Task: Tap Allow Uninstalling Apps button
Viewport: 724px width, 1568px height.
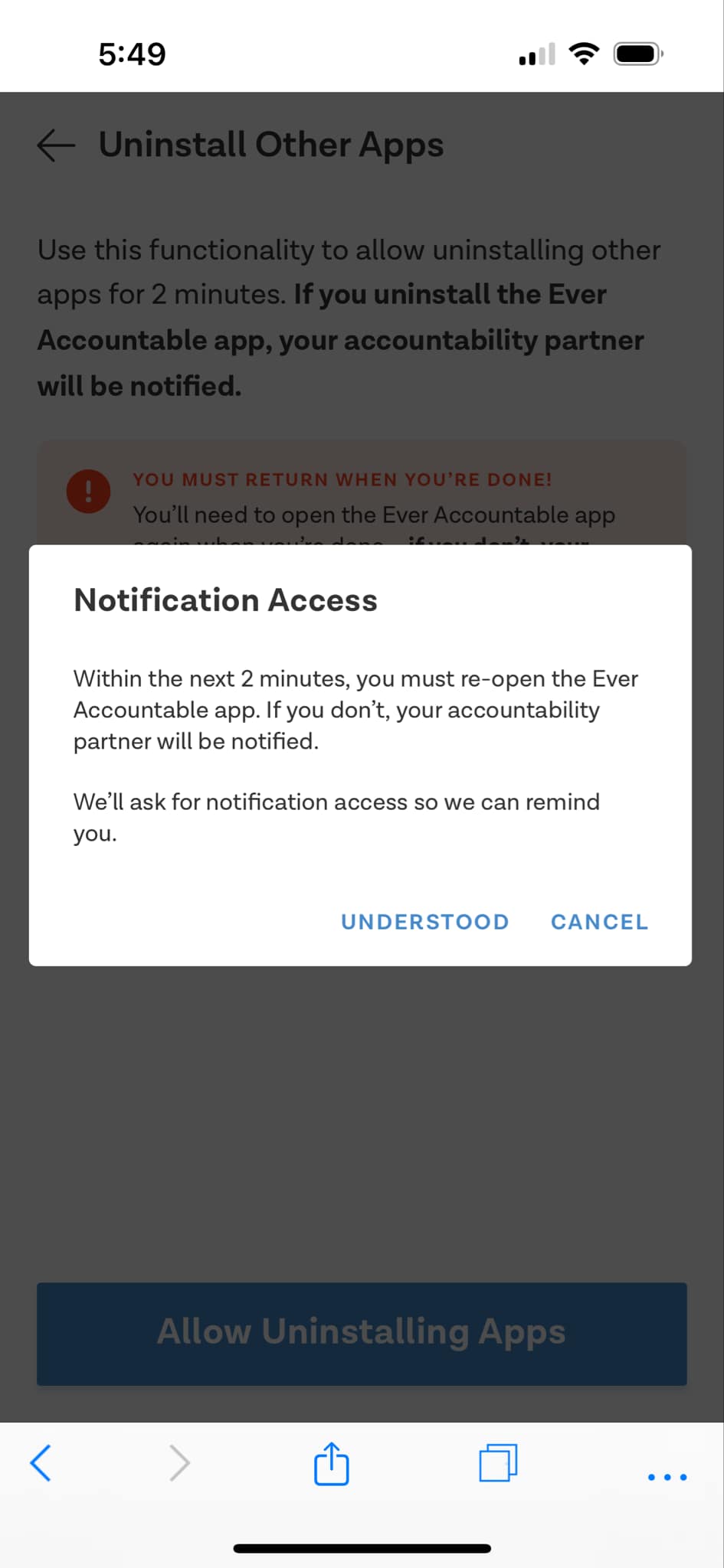Action: (362, 1333)
